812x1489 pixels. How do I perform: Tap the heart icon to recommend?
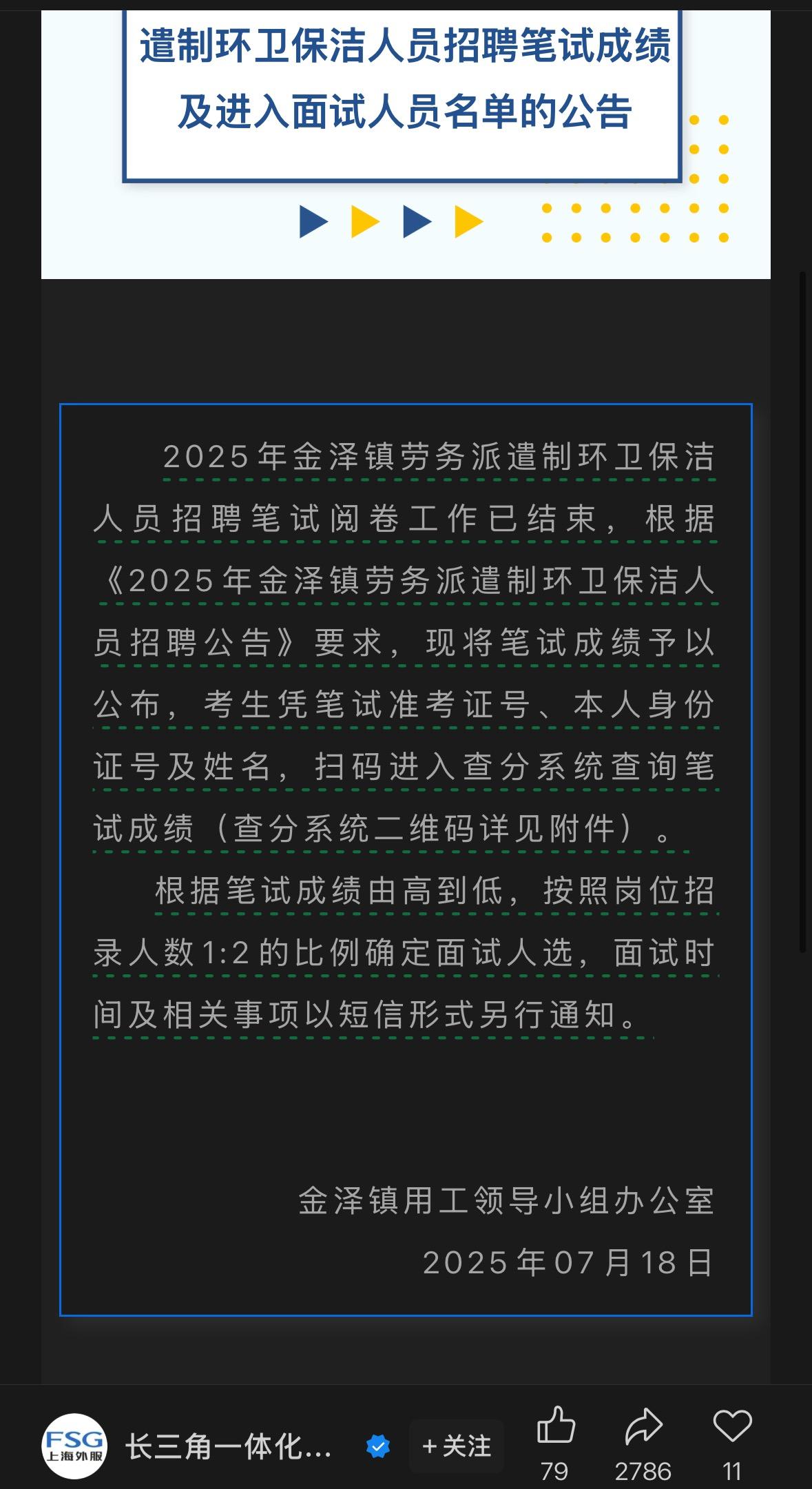click(x=731, y=1426)
